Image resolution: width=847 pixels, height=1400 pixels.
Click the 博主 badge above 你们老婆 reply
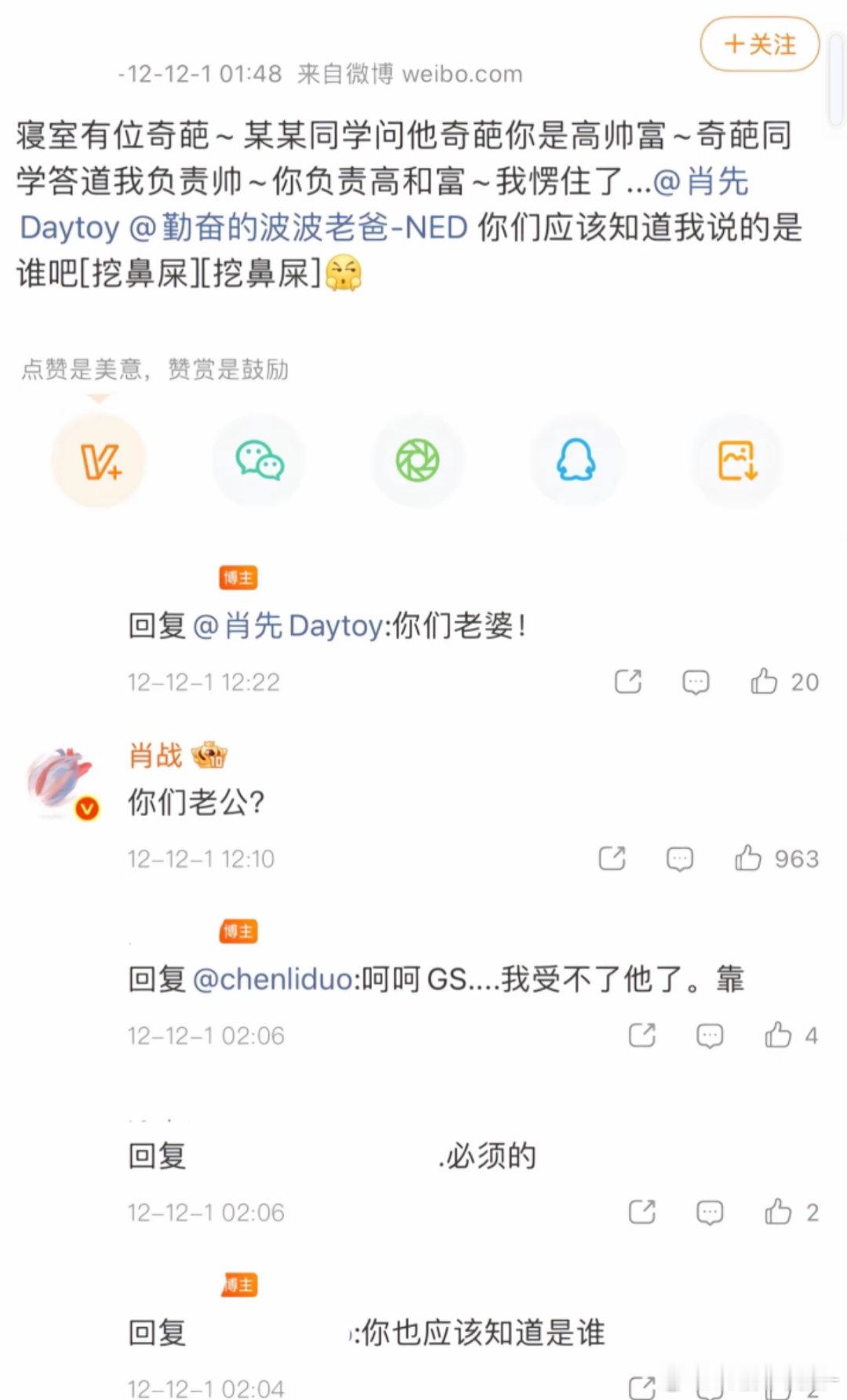pyautogui.click(x=237, y=578)
